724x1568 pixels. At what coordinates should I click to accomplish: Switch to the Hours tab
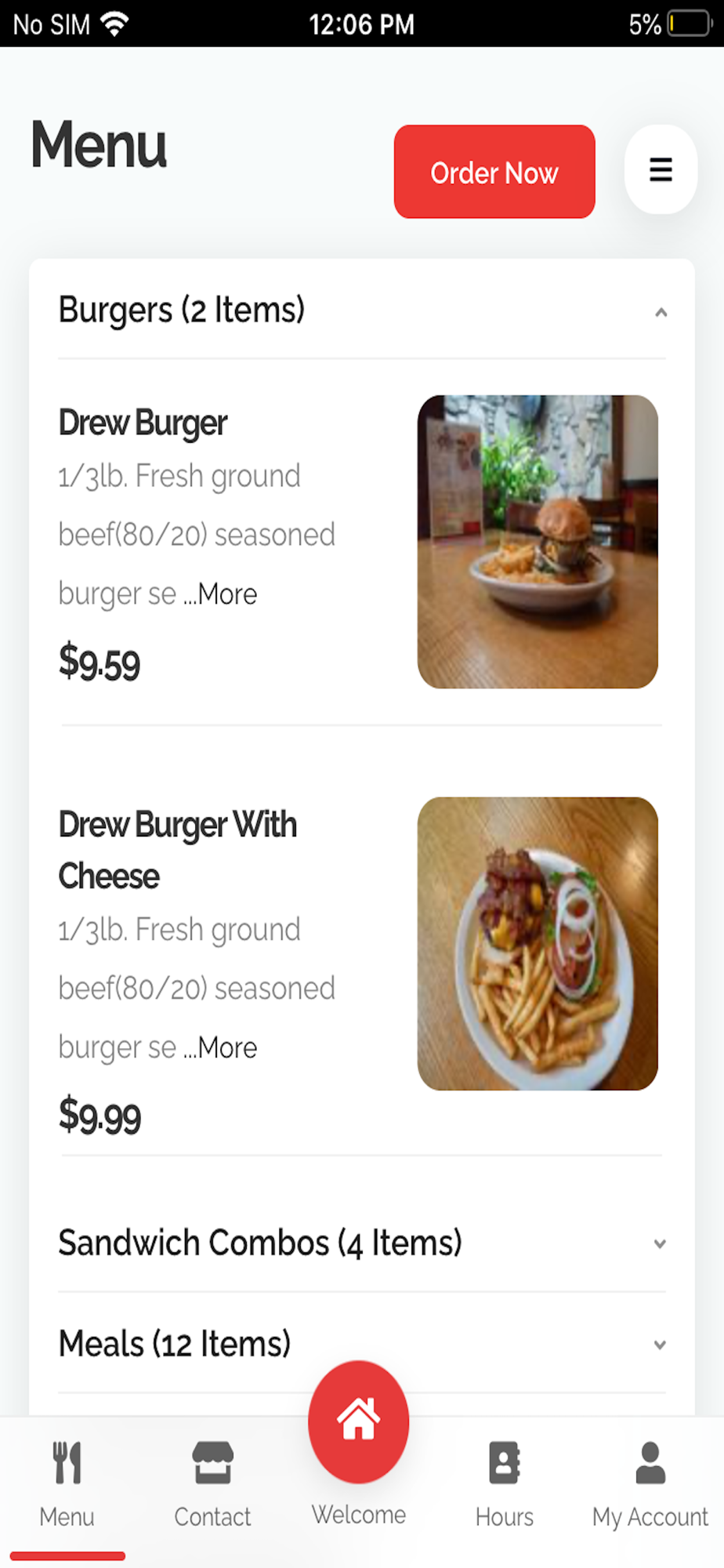504,1483
